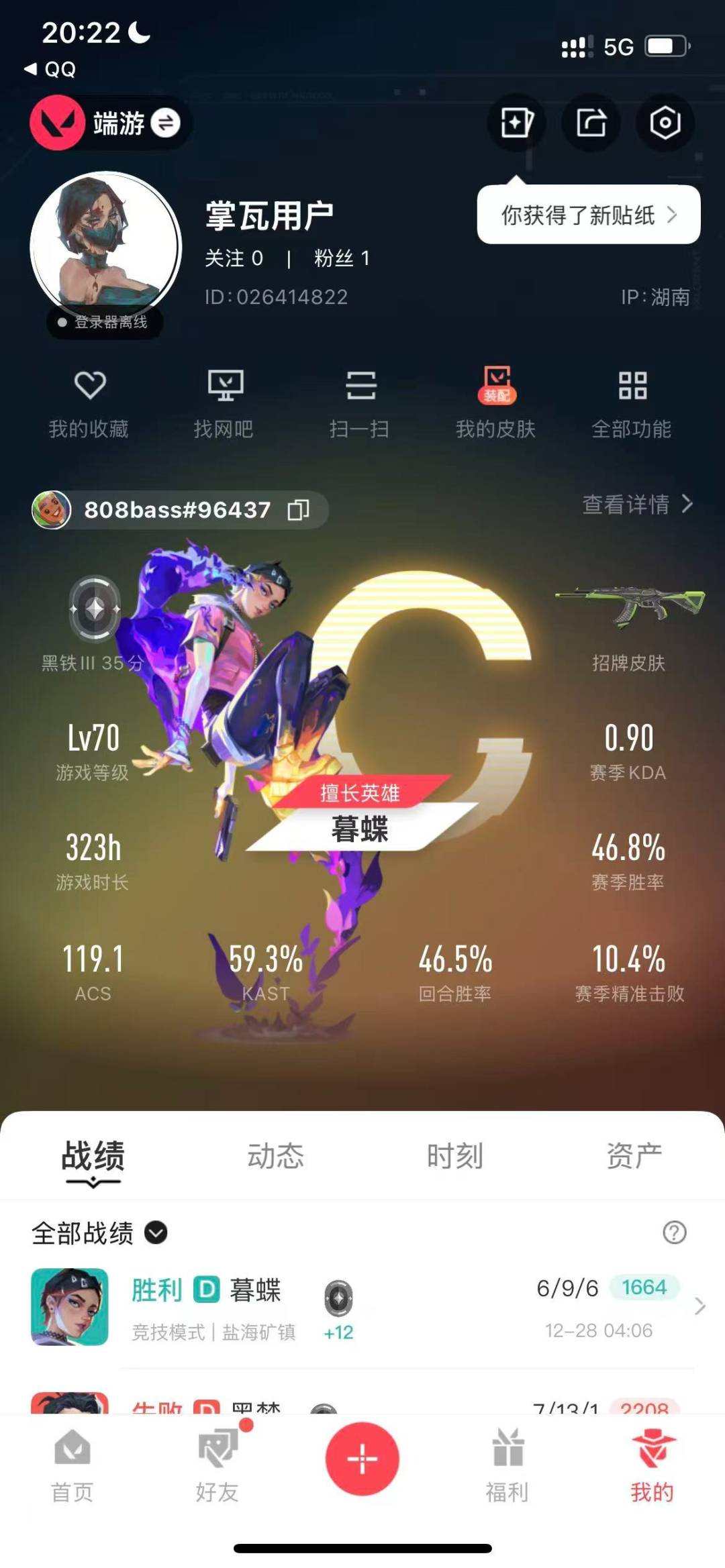
Task: Open 我的皮肤 skins page
Action: point(496,403)
